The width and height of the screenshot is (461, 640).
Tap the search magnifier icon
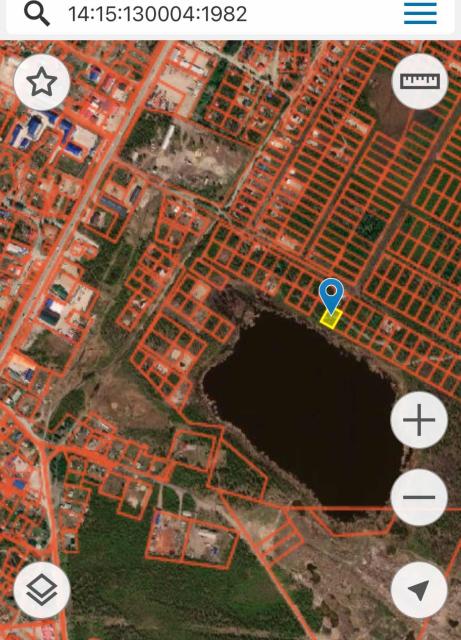point(37,14)
